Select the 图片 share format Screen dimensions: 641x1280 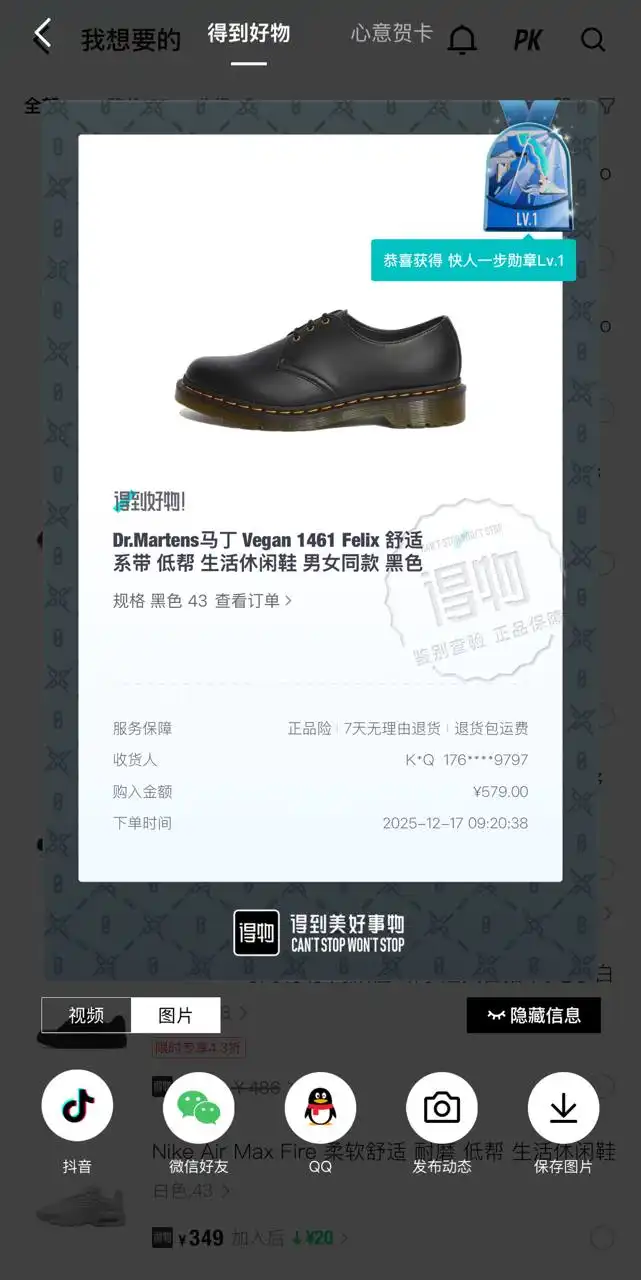[176, 1015]
